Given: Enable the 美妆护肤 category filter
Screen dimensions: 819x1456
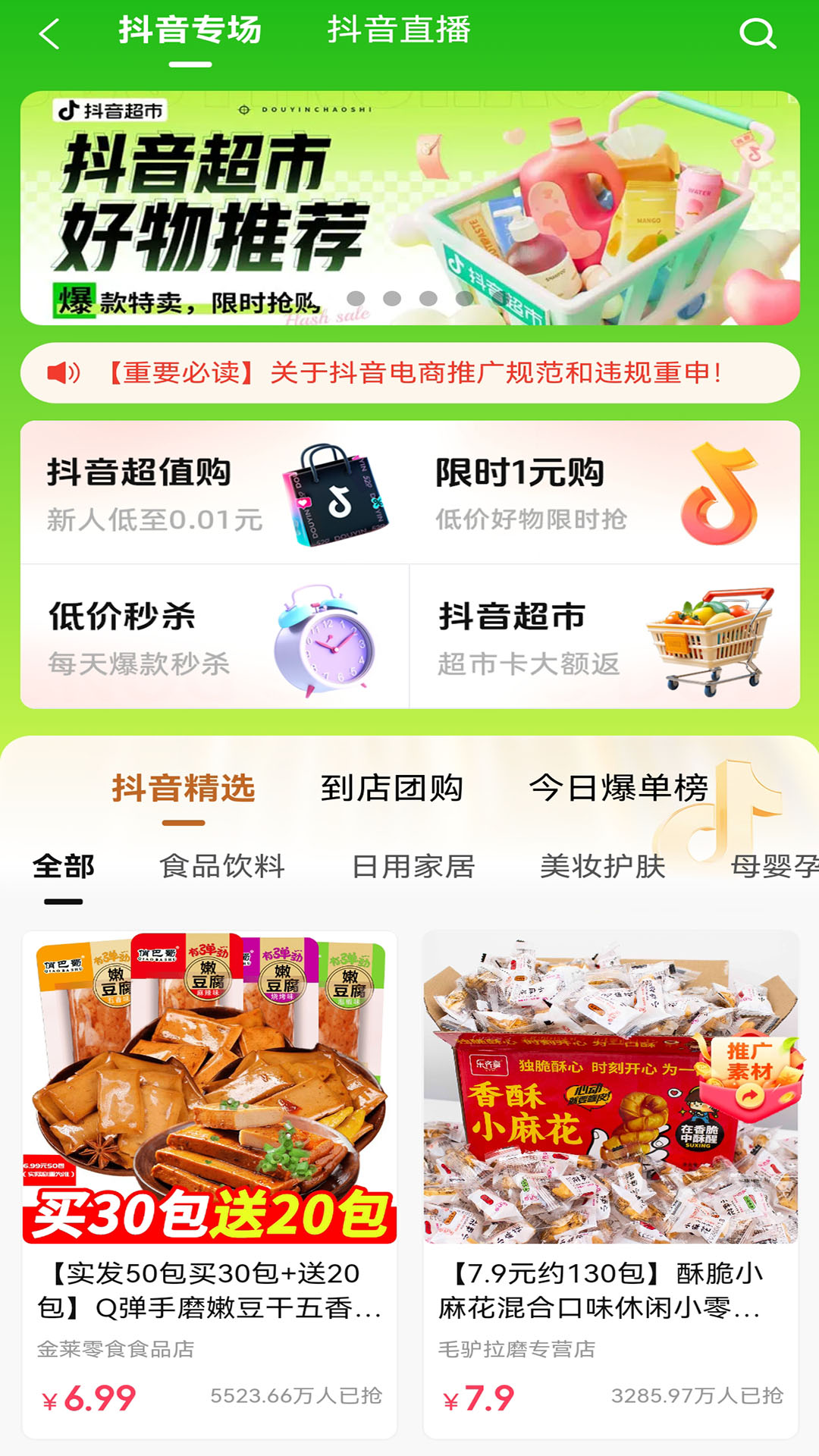Looking at the screenshot, I should tap(605, 867).
